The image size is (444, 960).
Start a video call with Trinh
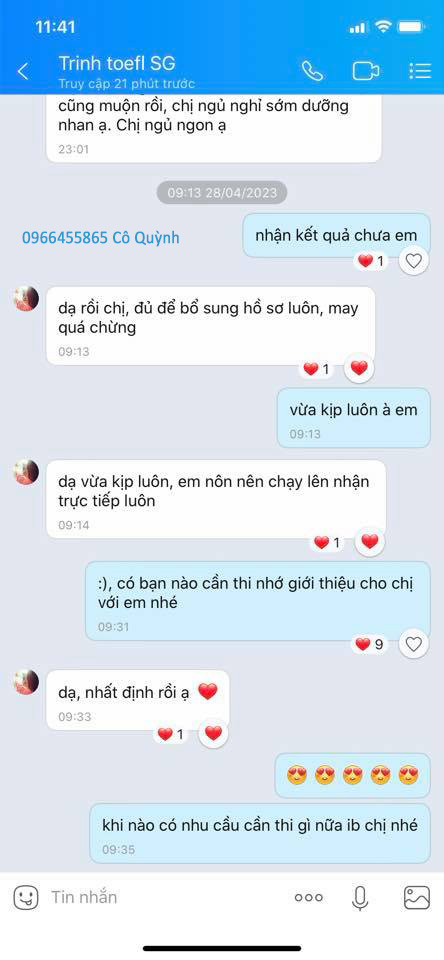(366, 71)
